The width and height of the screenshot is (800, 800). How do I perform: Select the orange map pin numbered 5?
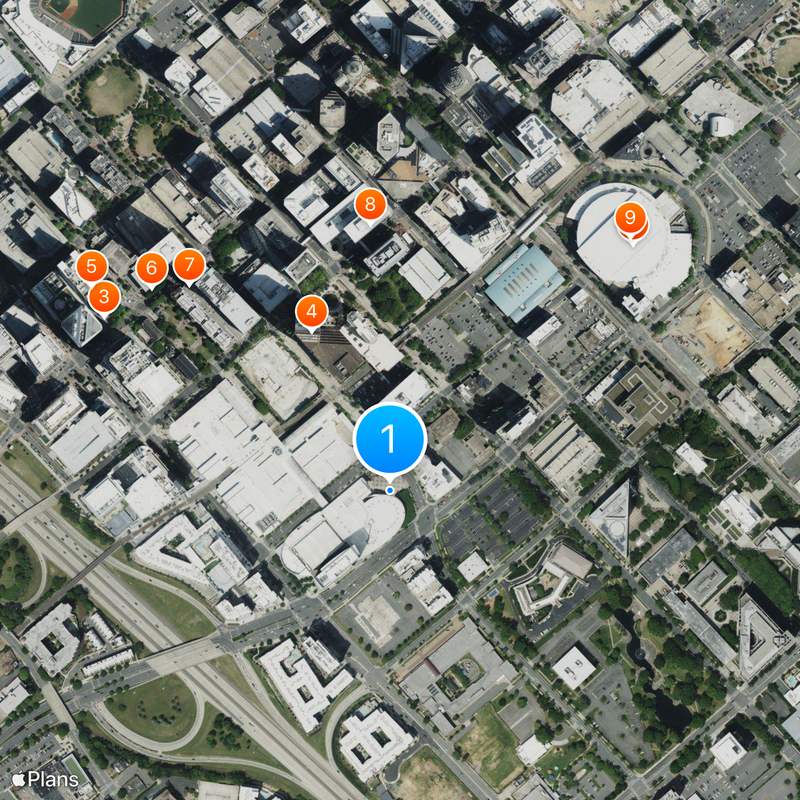tap(91, 266)
